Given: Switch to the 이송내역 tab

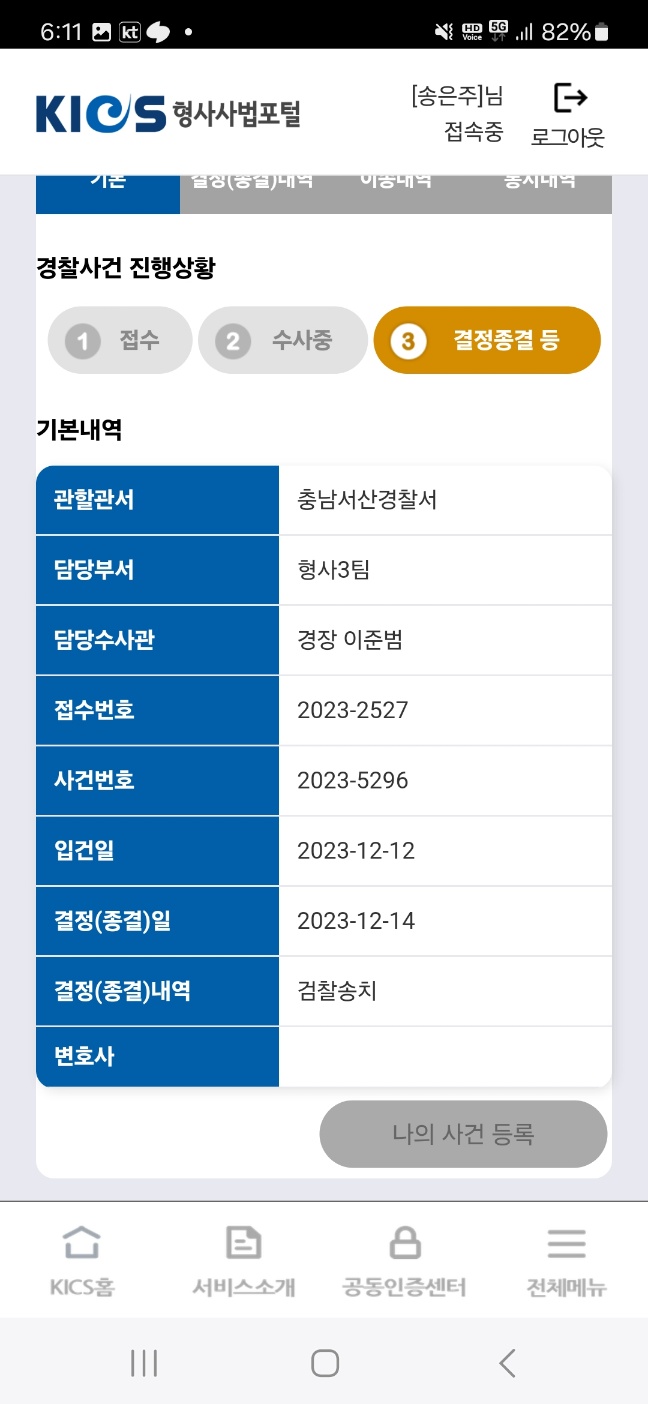Looking at the screenshot, I should [396, 192].
